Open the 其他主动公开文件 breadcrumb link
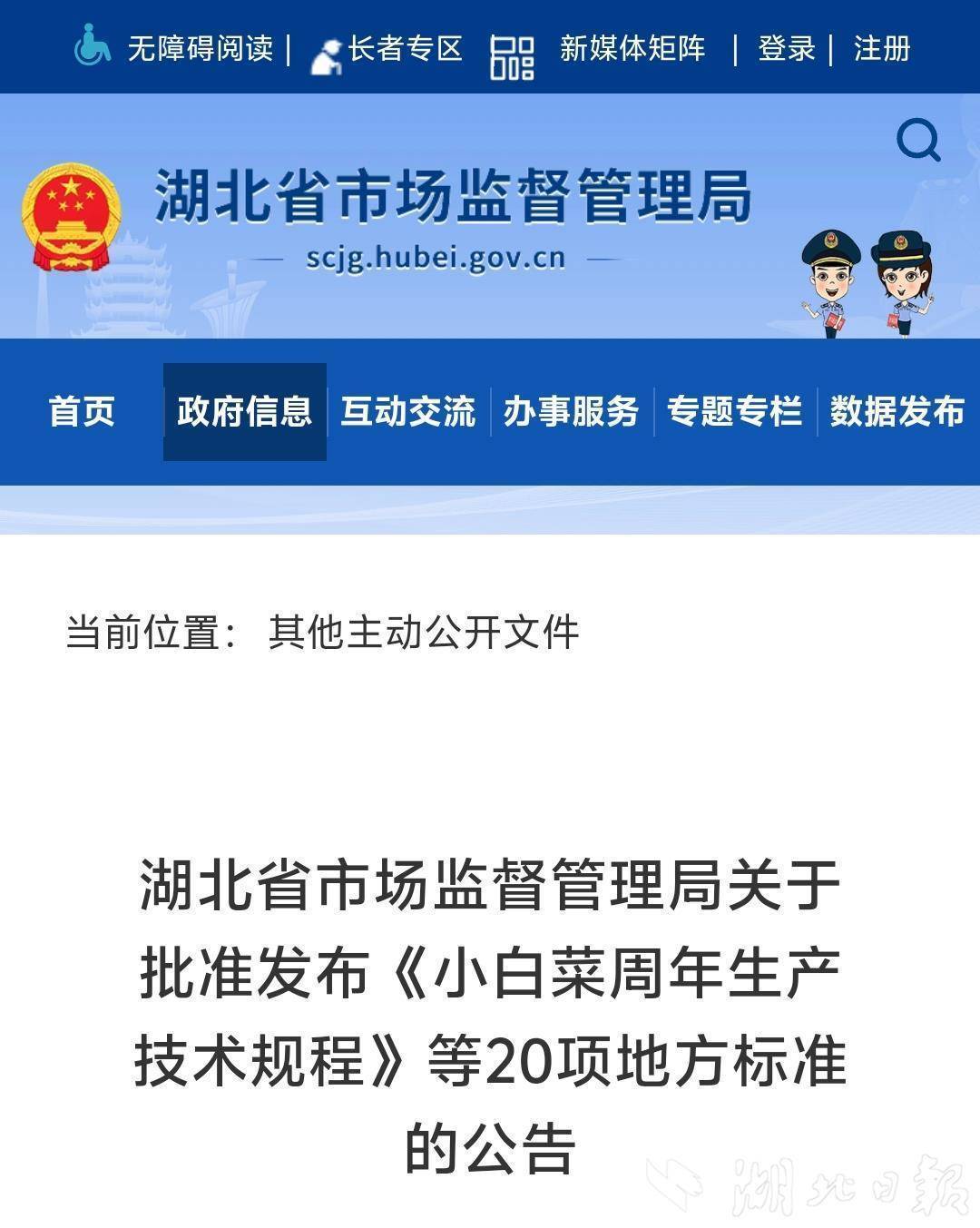 (423, 632)
